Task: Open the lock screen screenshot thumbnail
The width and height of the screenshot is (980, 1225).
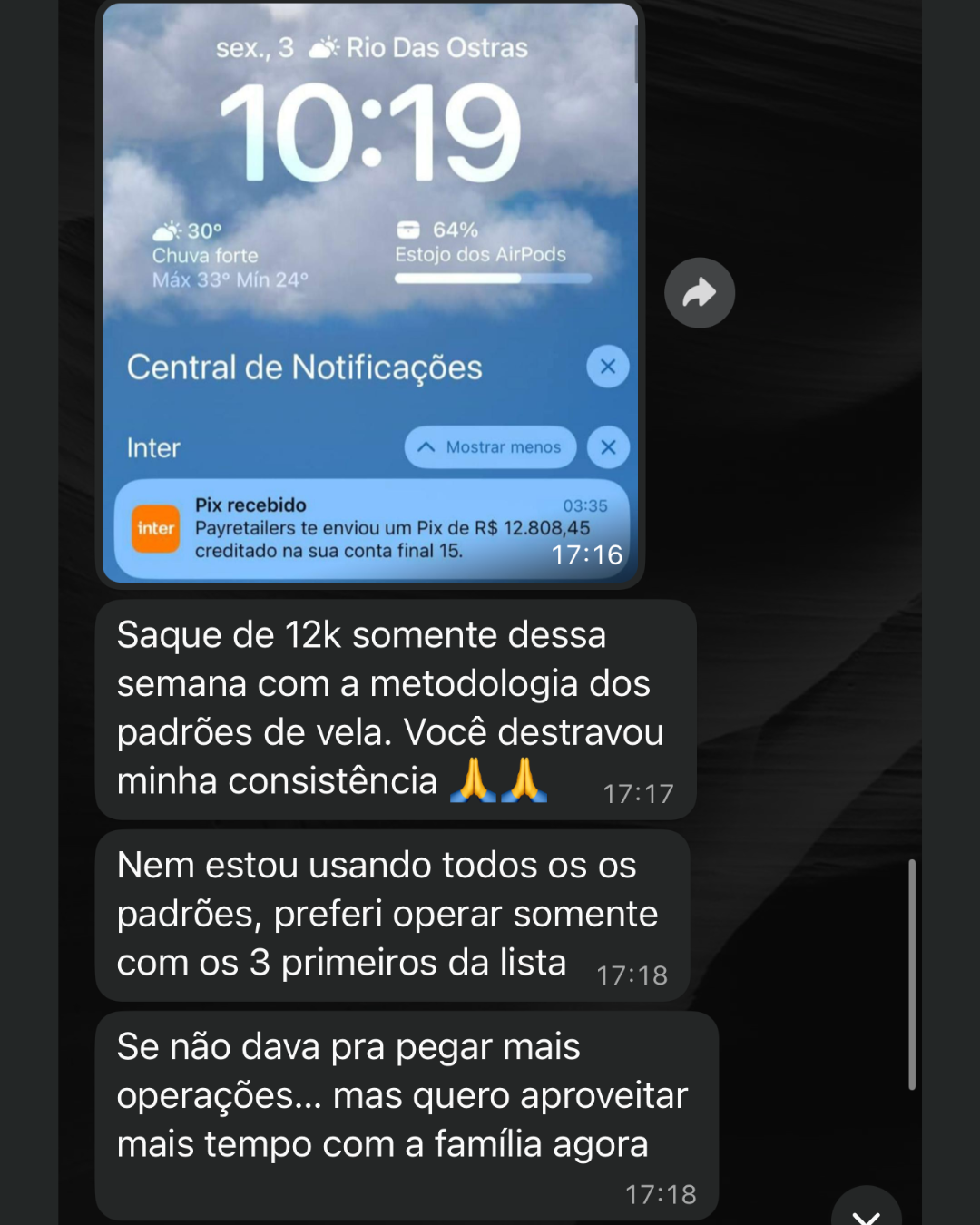Action: tap(372, 290)
